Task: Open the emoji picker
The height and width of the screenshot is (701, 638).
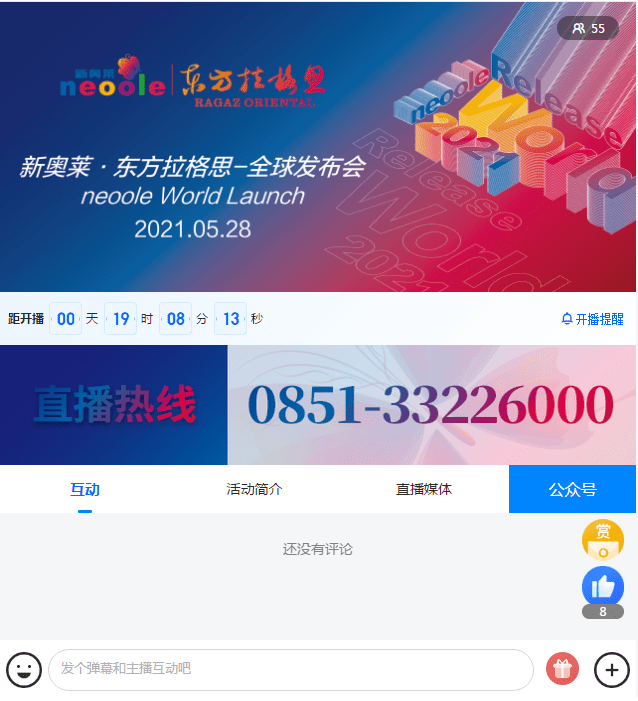Action: point(24,669)
